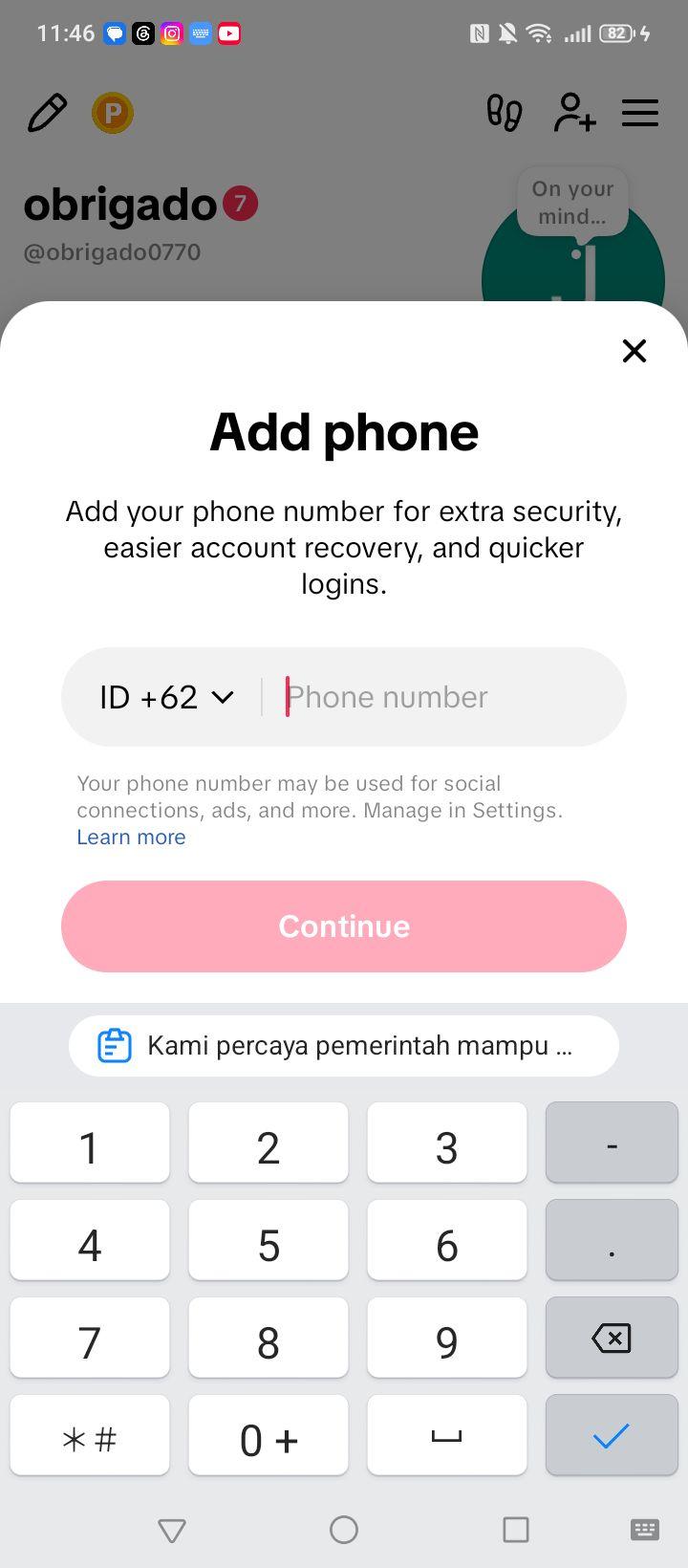Screen dimensions: 688x1568
Task: Close the Add phone dialog
Action: [634, 351]
